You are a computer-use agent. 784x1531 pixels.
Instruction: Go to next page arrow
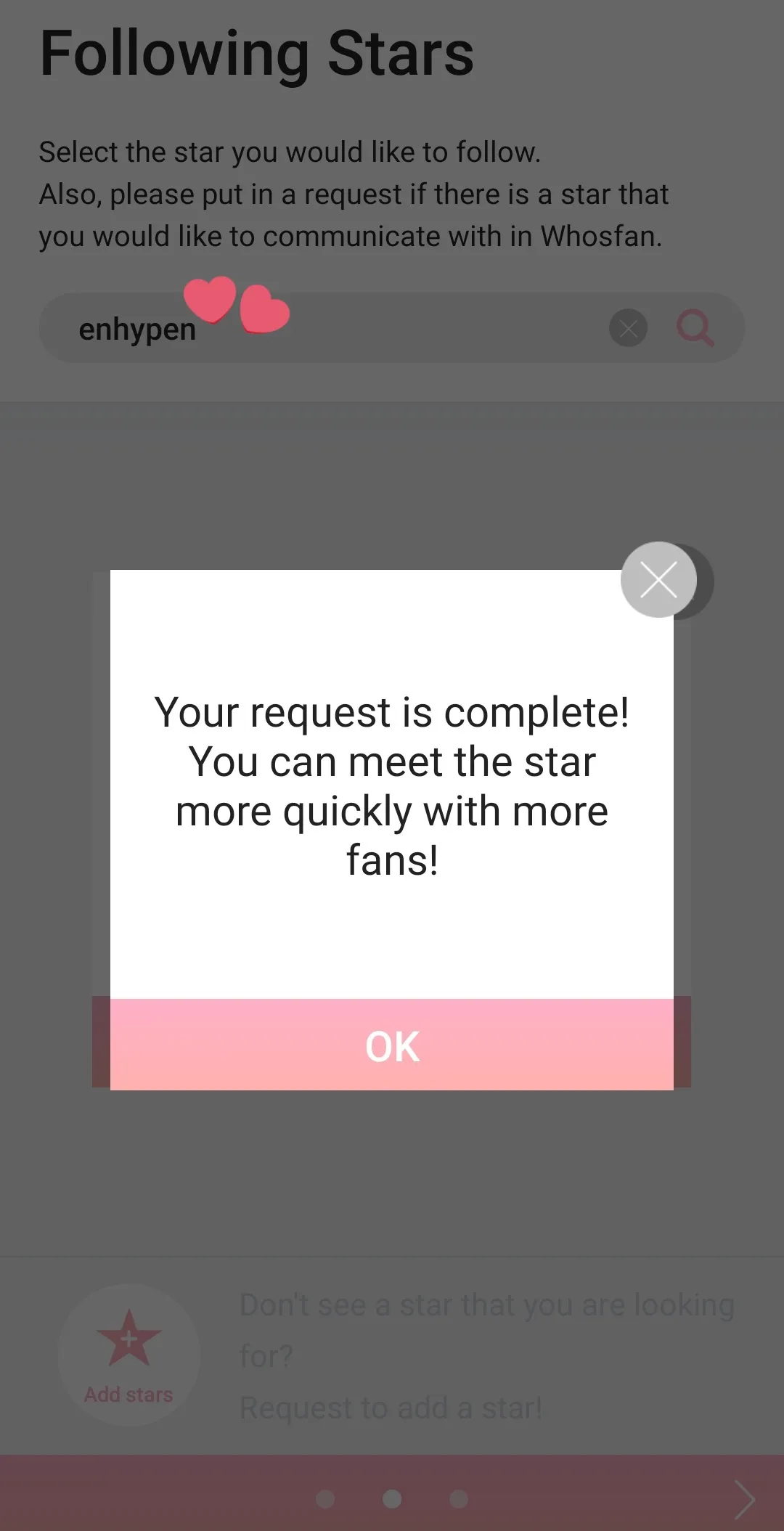tap(745, 1499)
